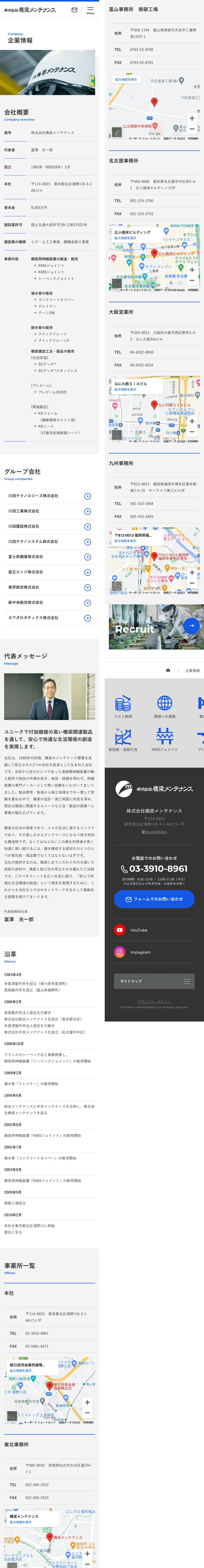
Task: Expand 富士前鋼業株式会社 row
Action: click(87, 557)
